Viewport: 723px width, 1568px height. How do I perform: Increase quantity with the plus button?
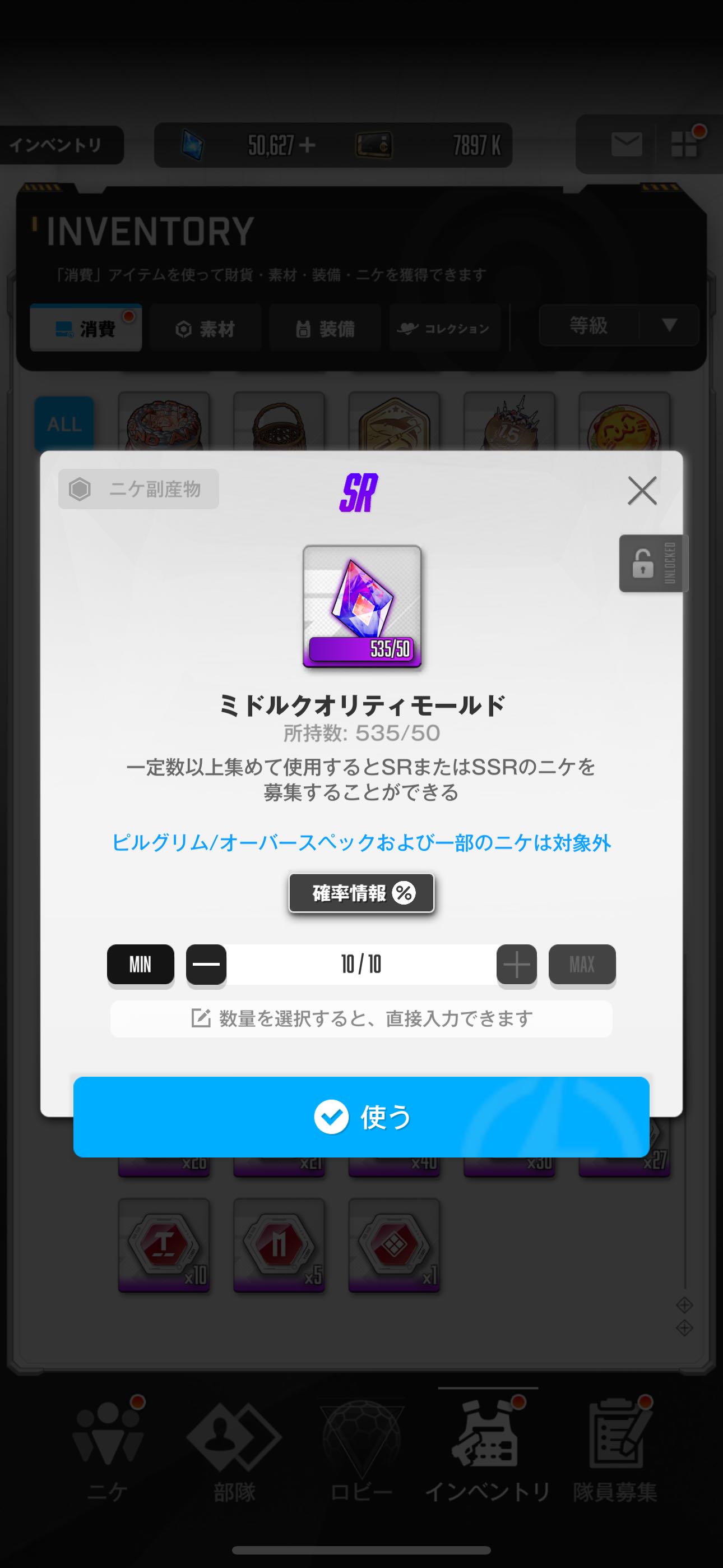tap(517, 964)
